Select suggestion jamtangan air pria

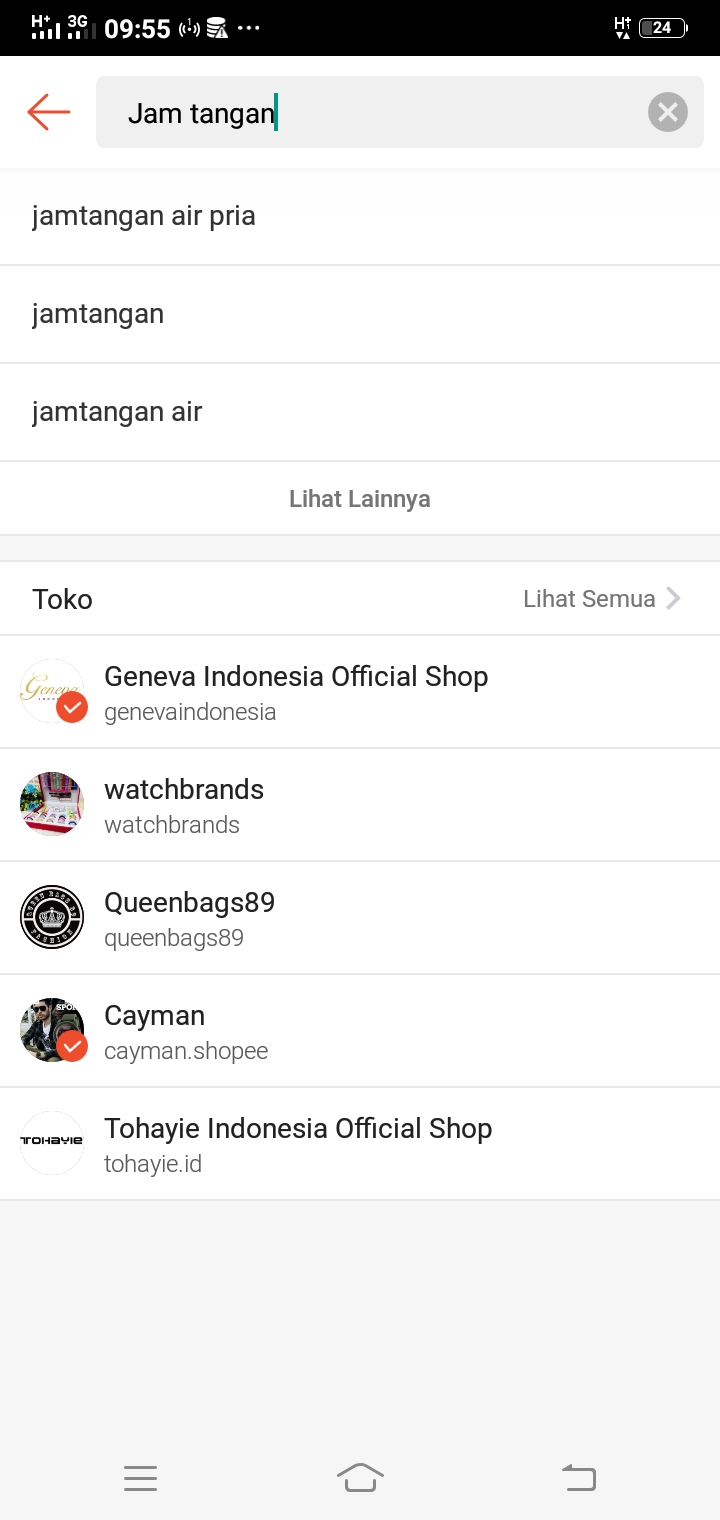coord(144,216)
